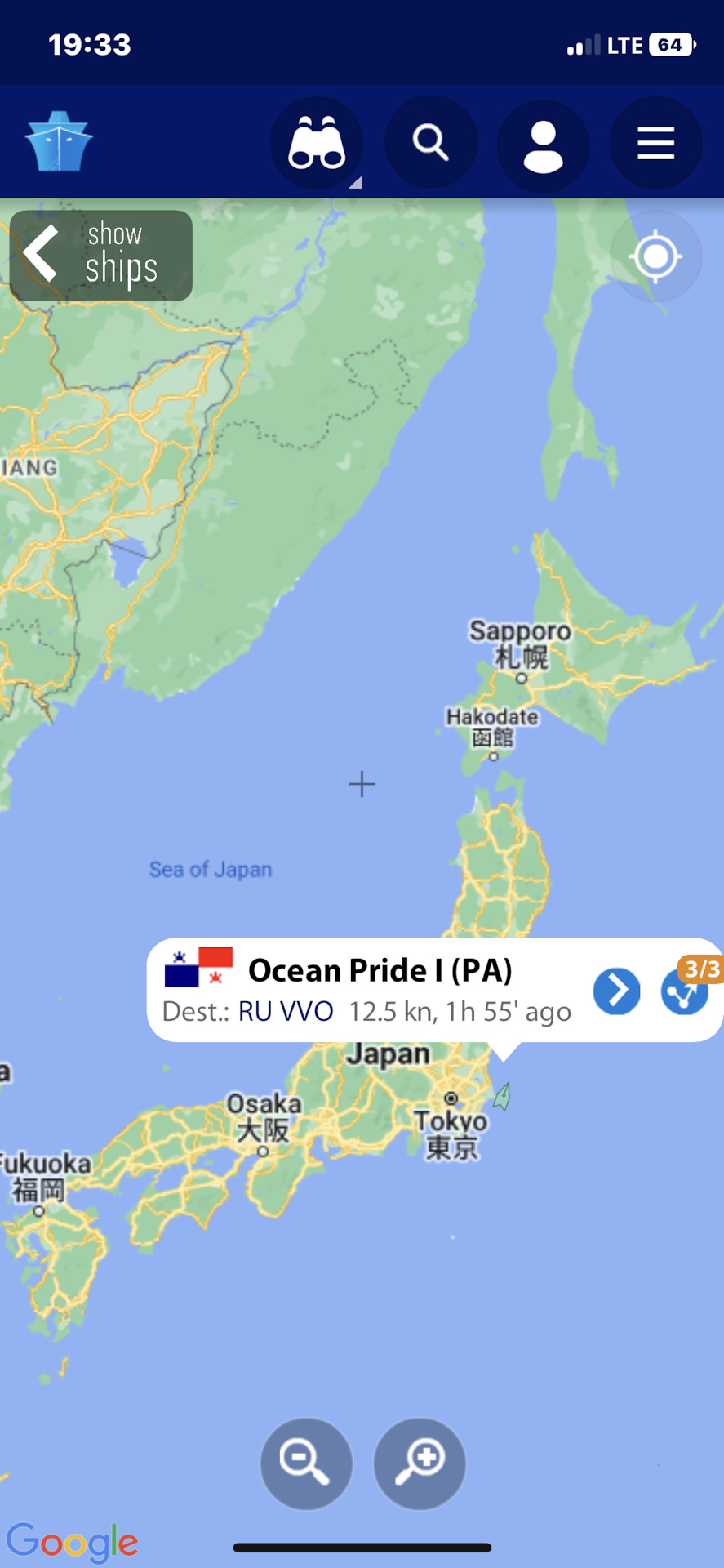The width and height of the screenshot is (724, 1568).
Task: Open Ocean Pride I details arrow
Action: [616, 991]
